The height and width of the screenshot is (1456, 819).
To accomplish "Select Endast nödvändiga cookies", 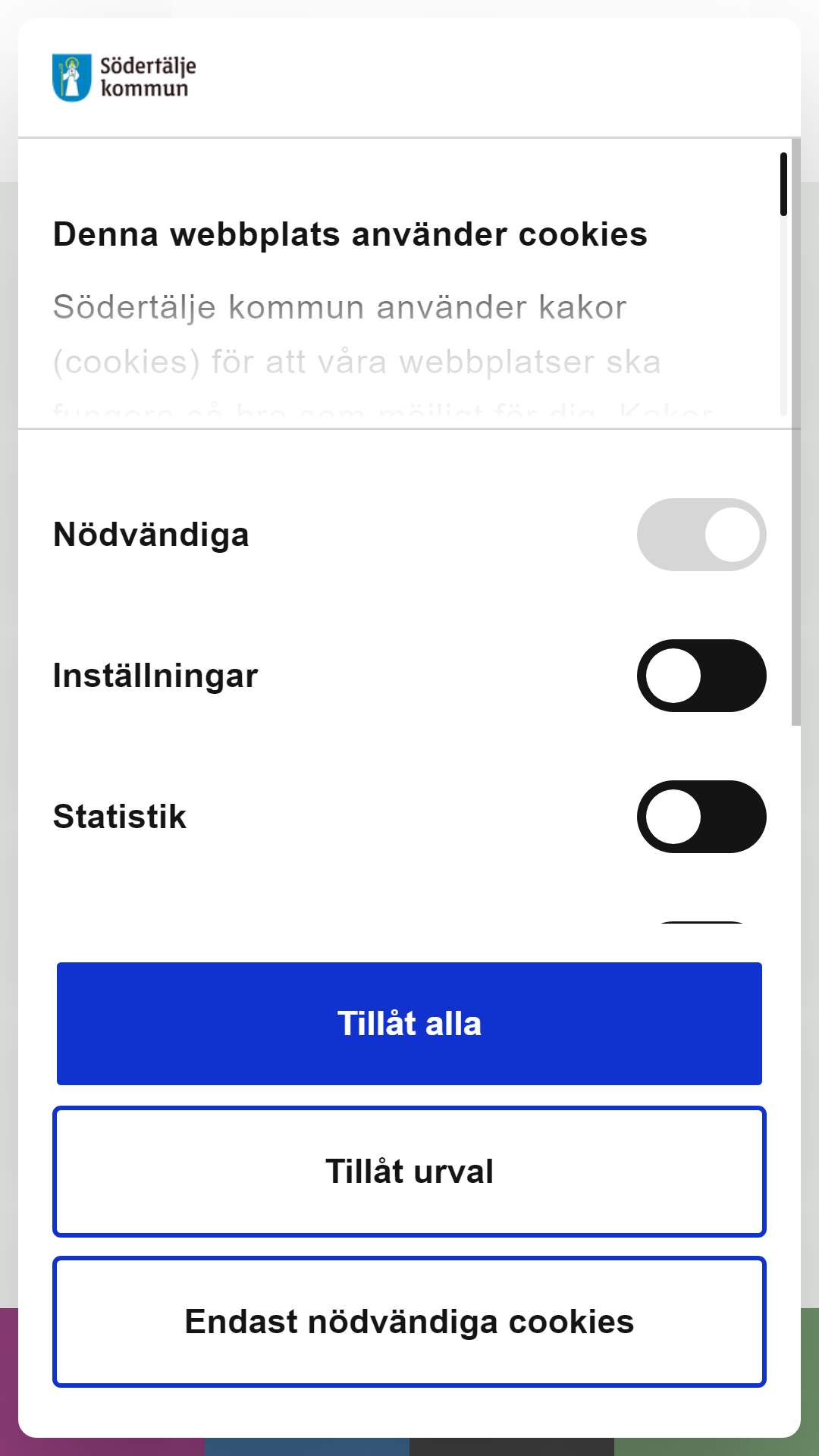I will 409,1322.
